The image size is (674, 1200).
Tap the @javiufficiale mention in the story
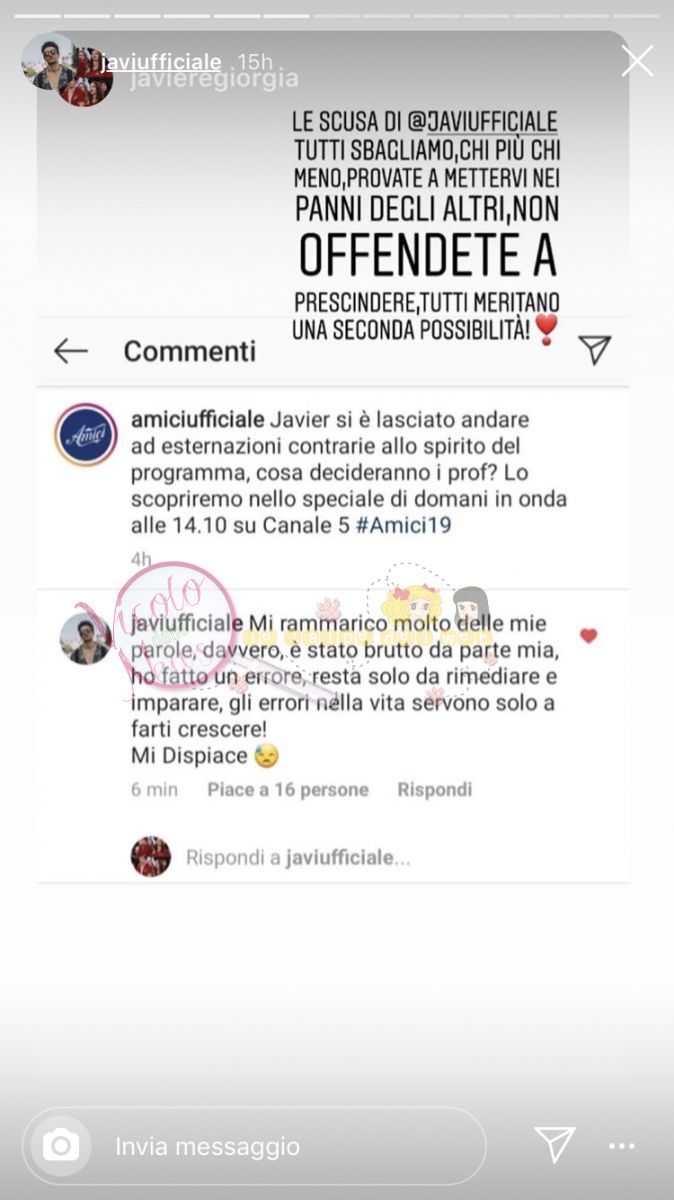tap(482, 122)
